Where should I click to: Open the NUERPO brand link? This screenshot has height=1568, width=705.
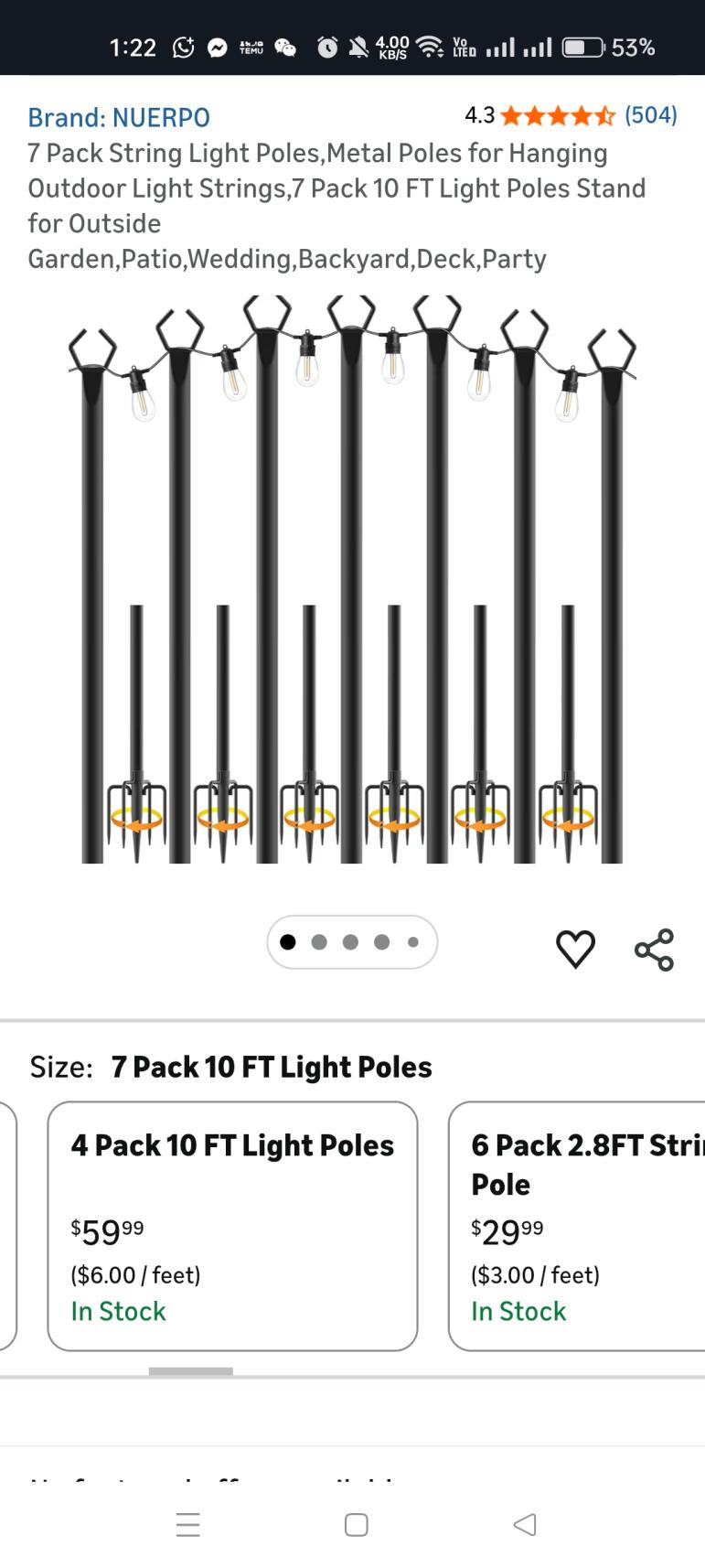[x=119, y=118]
